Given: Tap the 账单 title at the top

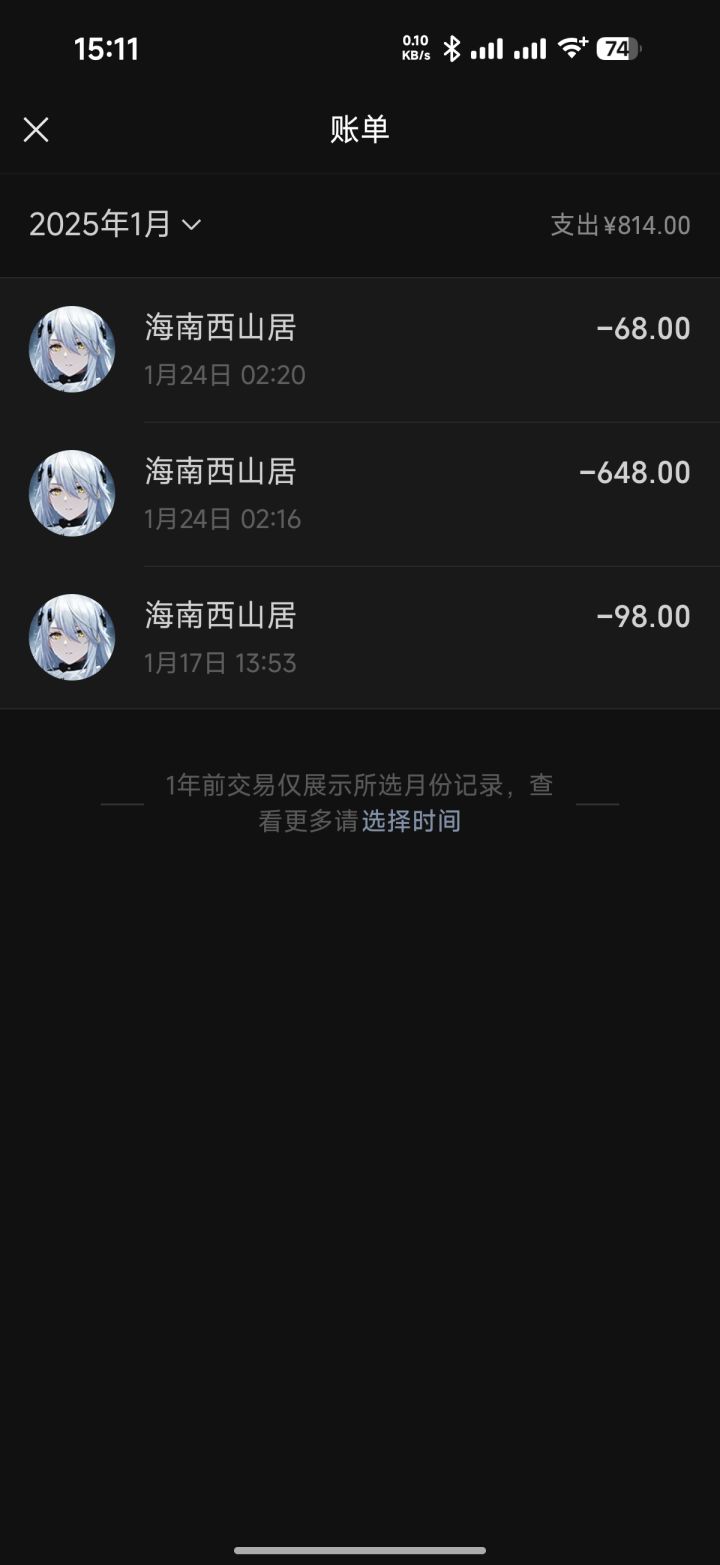Looking at the screenshot, I should point(360,129).
